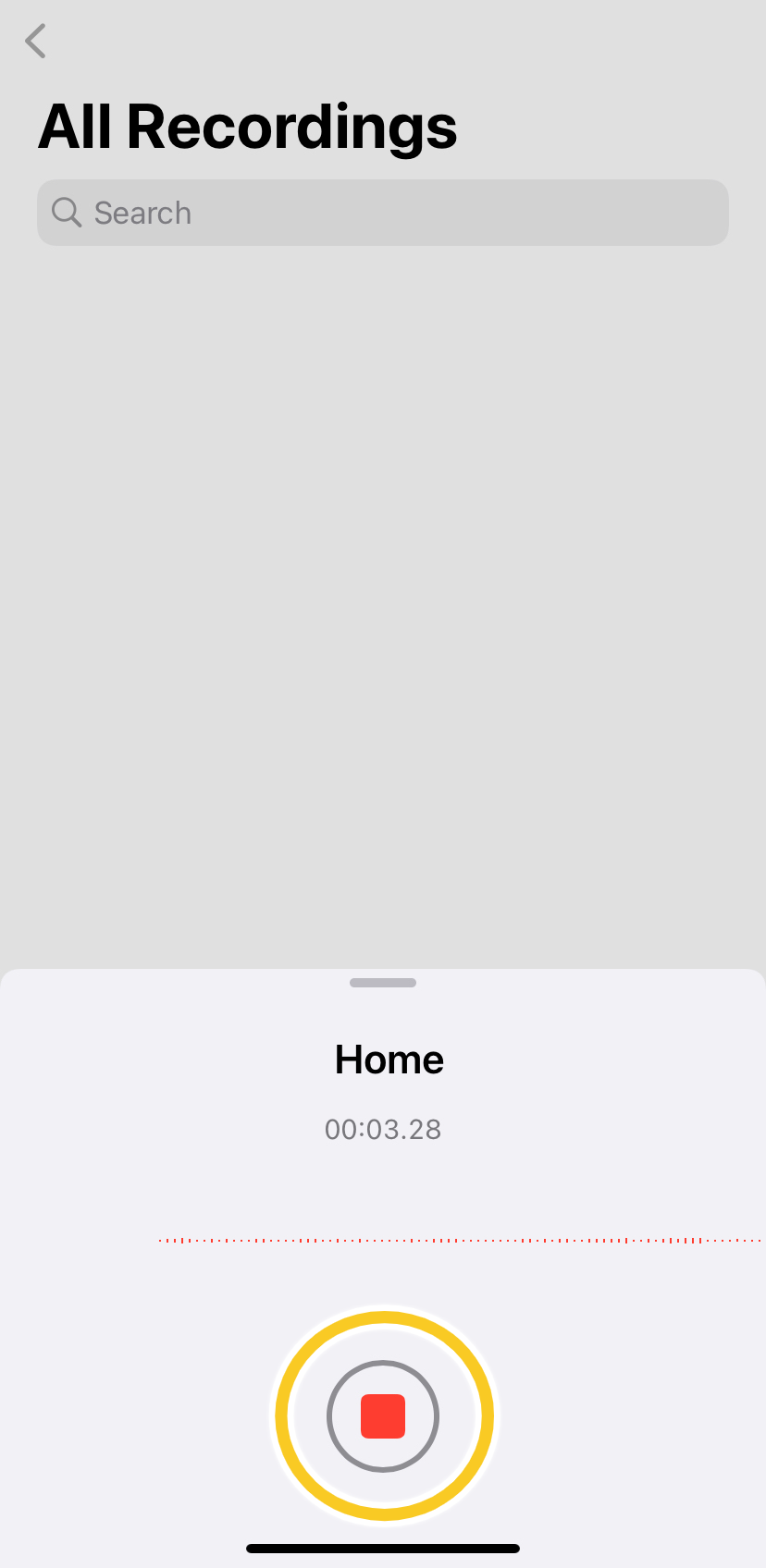766x1568 pixels.
Task: Tap the Search field
Action: tap(383, 213)
